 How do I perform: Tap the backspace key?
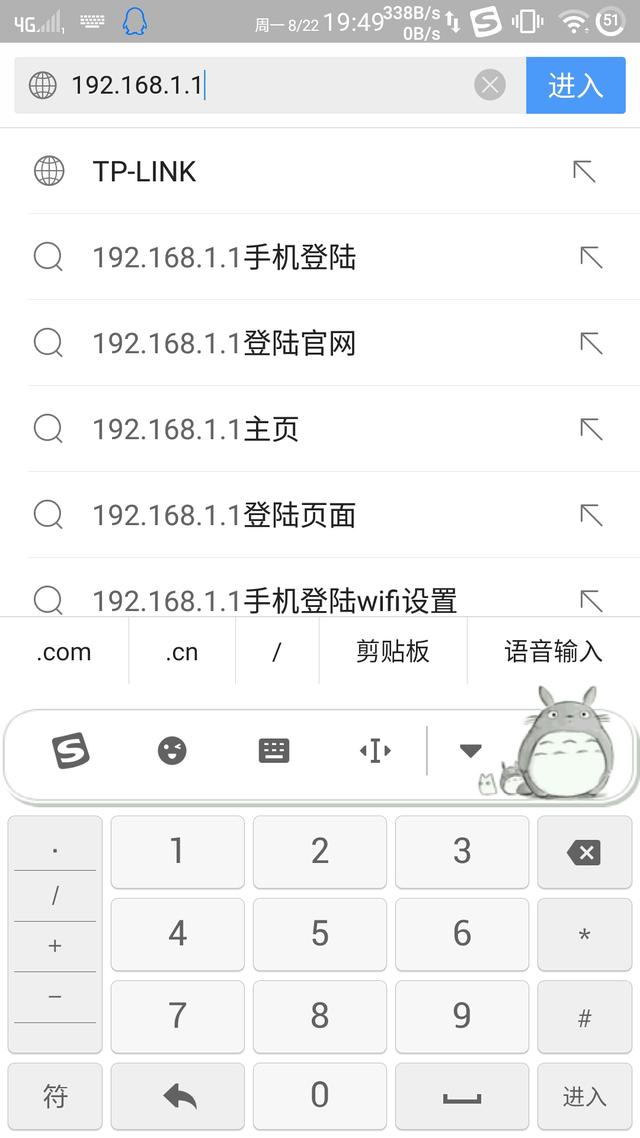[583, 852]
